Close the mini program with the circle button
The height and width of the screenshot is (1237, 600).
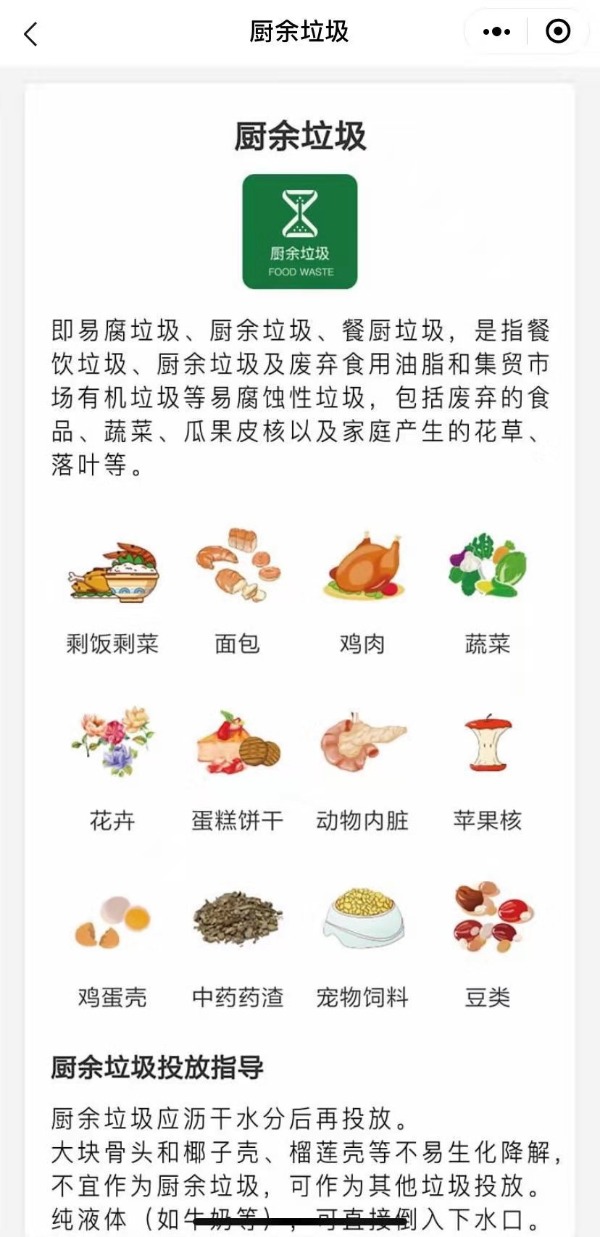558,32
